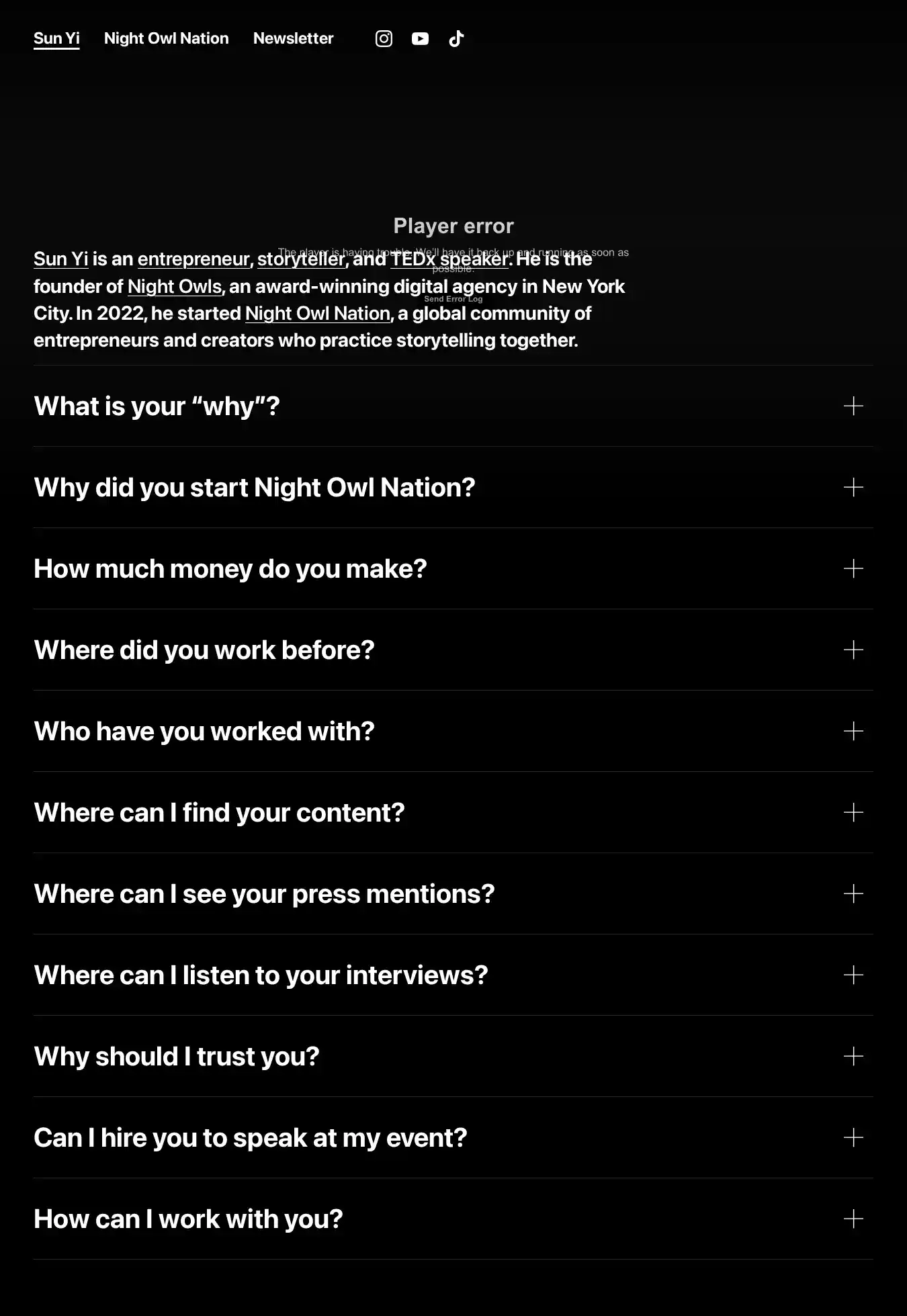Expand "What is your why?" question
This screenshot has height=1316, width=907.
point(853,406)
